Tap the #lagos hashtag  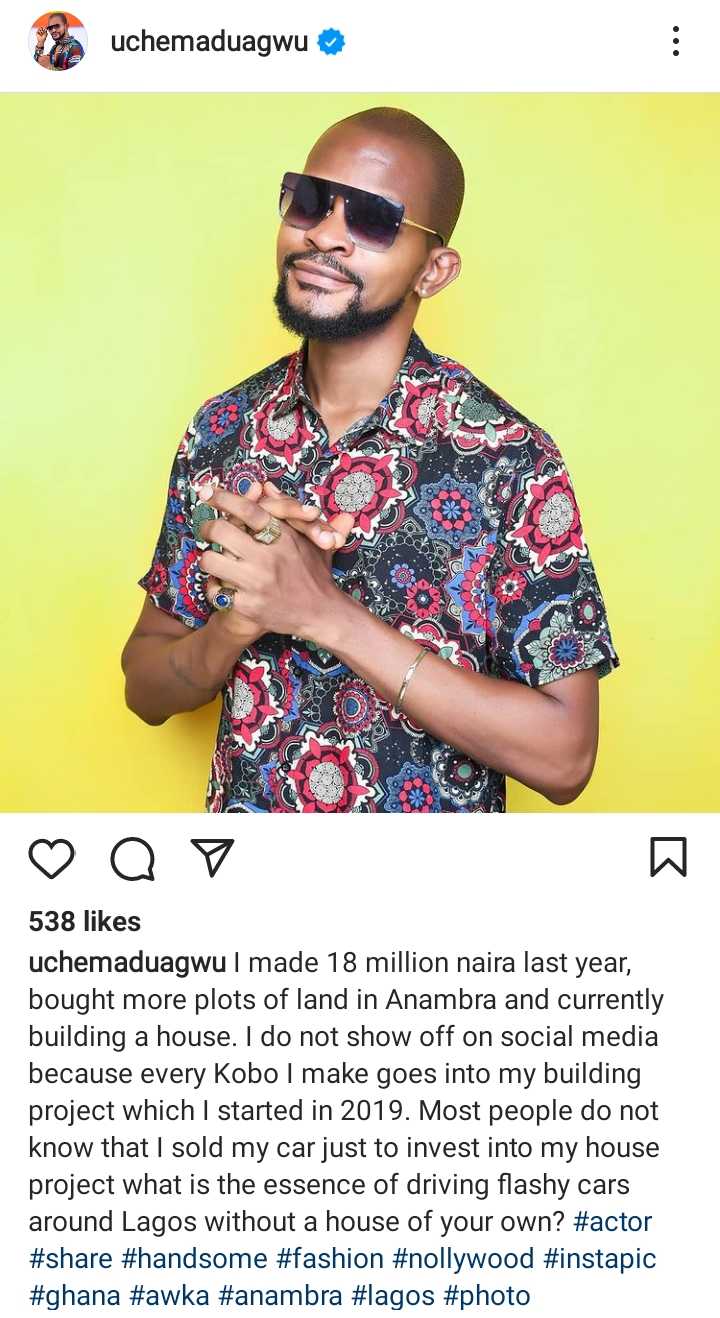point(393,1296)
